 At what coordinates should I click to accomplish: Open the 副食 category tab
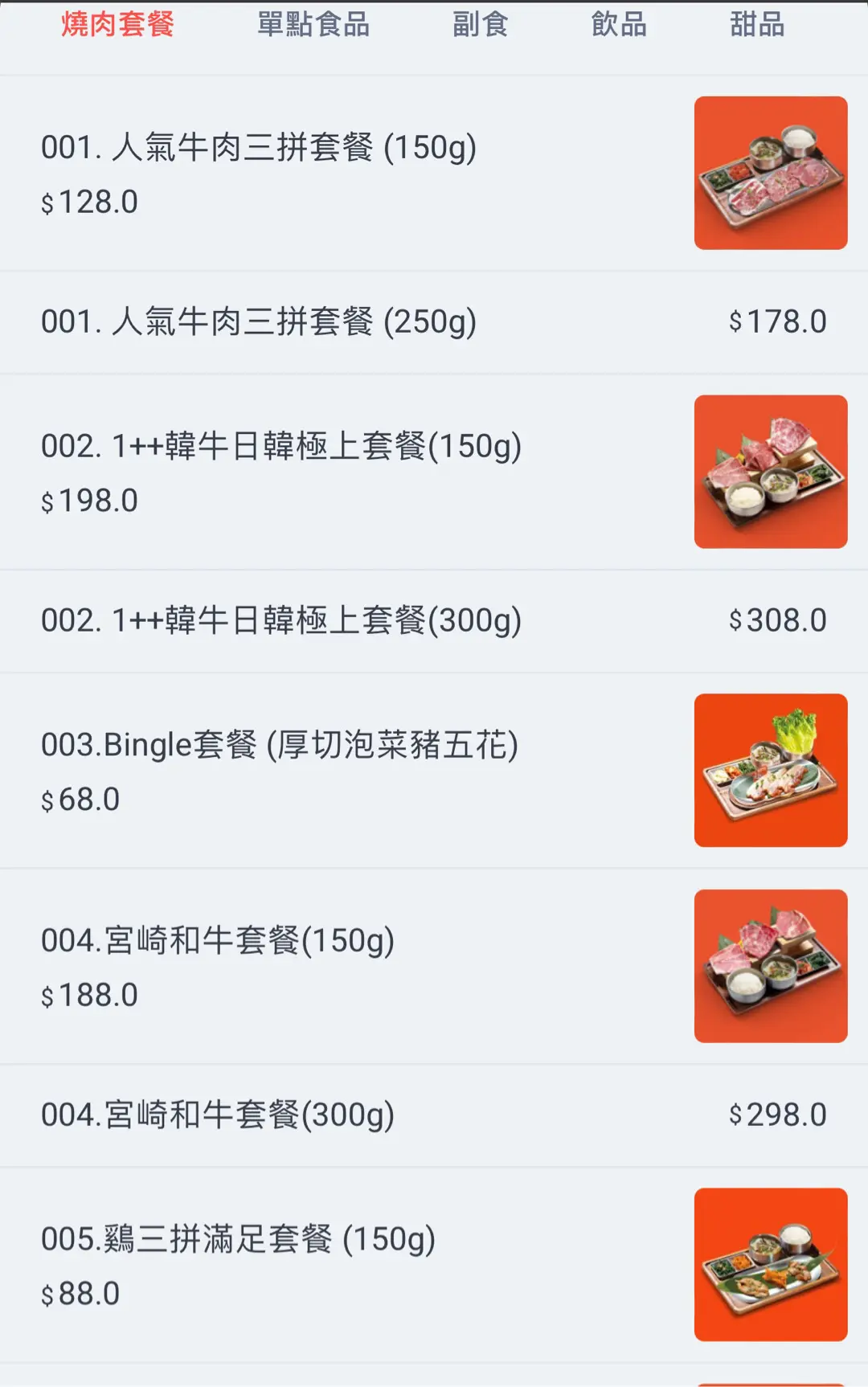[x=480, y=25]
